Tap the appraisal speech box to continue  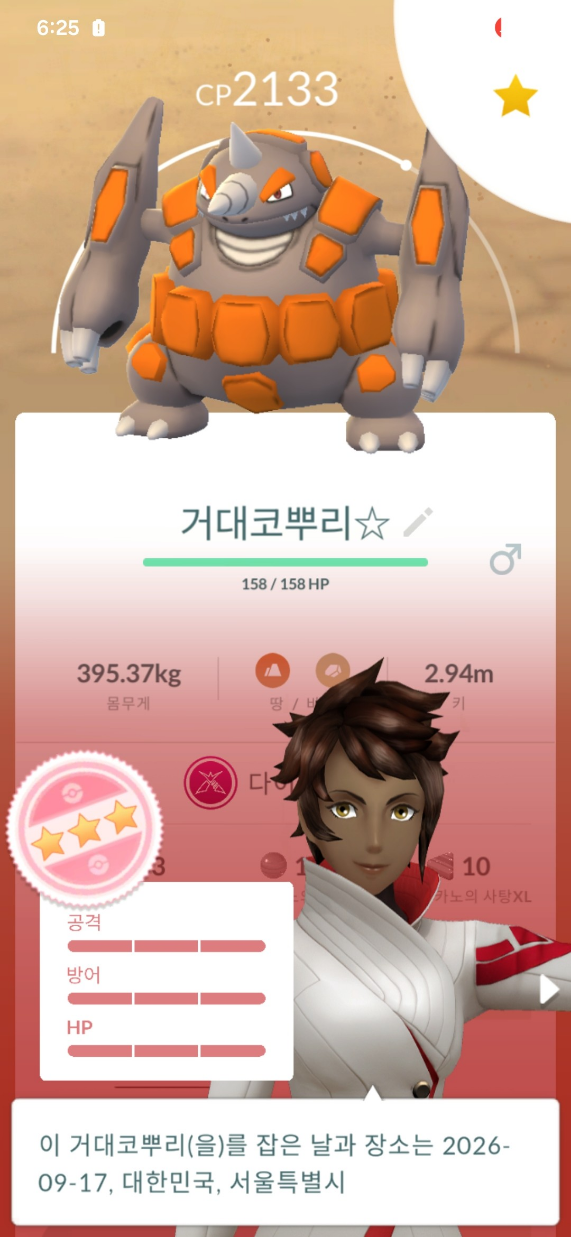[285, 1162]
